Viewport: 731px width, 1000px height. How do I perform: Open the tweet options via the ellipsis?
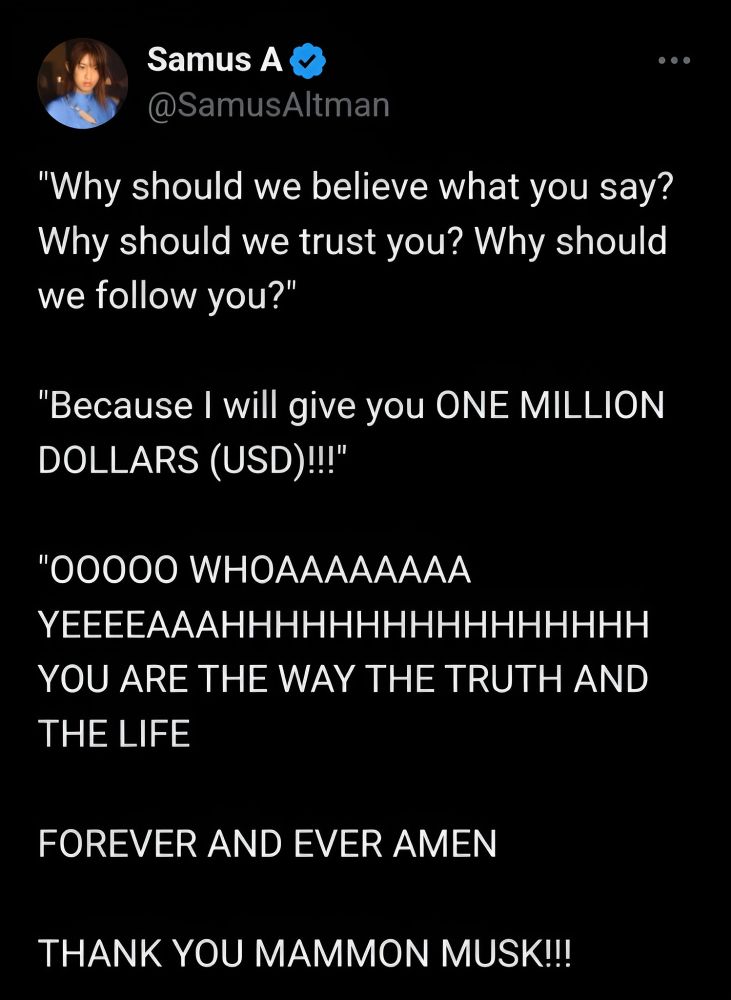[676, 58]
